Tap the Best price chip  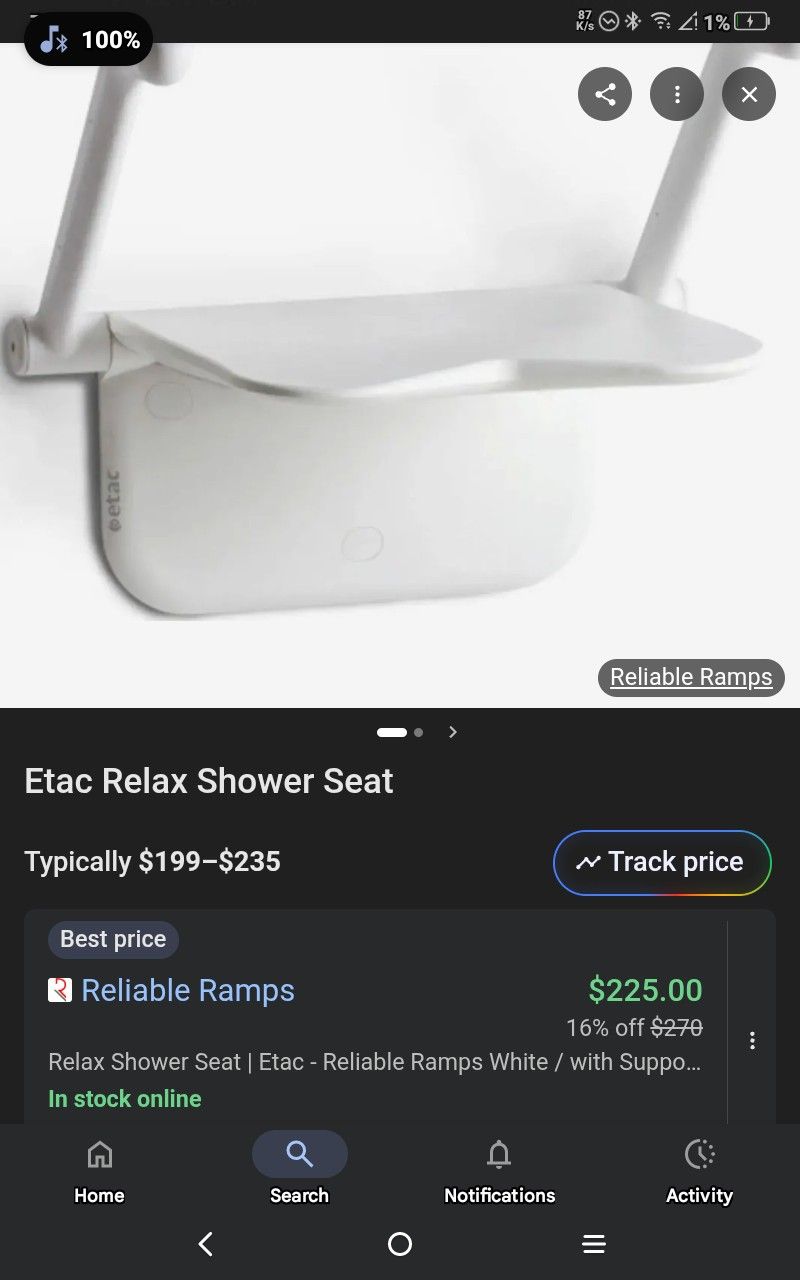[x=113, y=939]
